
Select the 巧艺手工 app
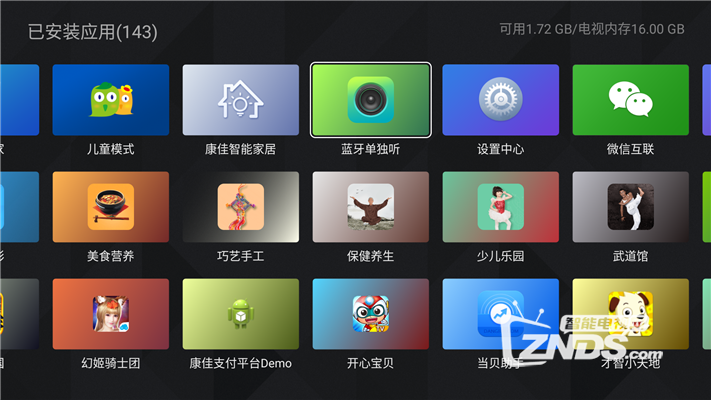(240, 207)
